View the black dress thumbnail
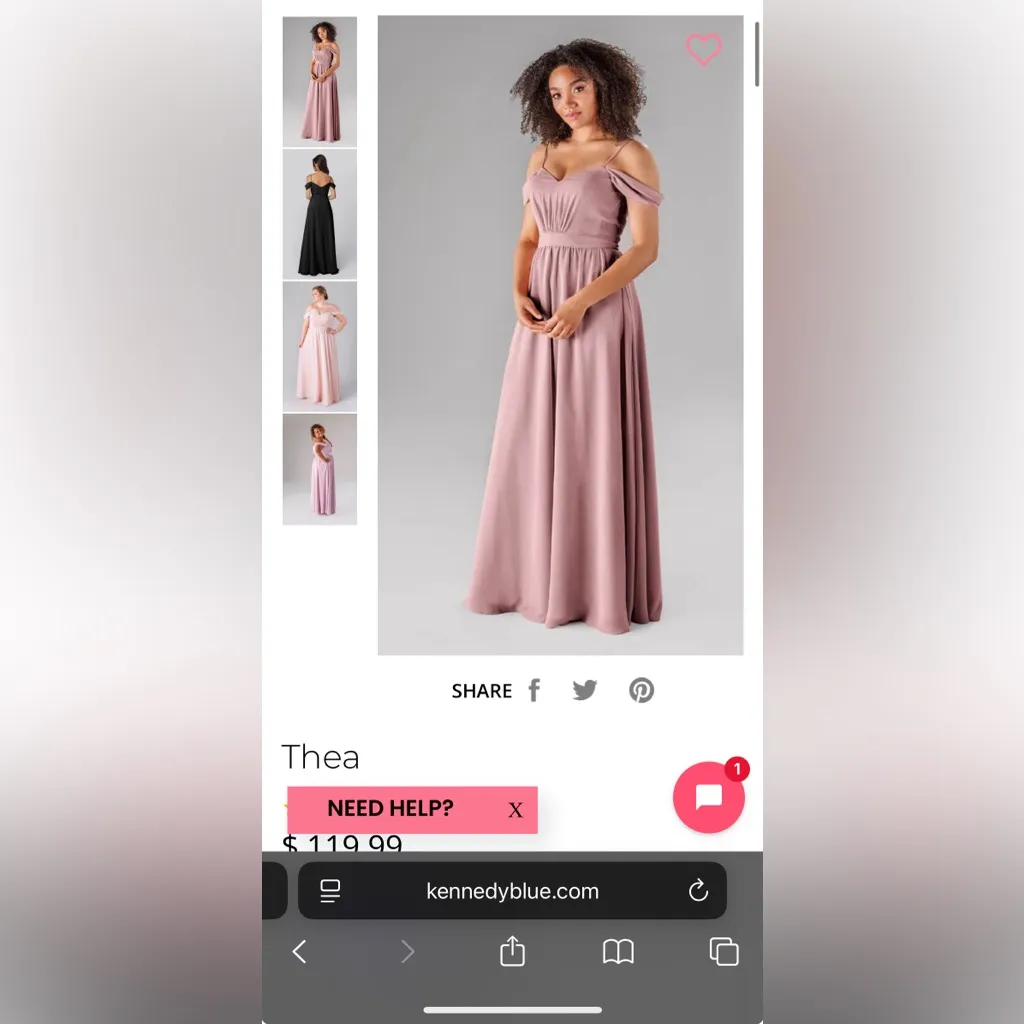 [x=319, y=214]
